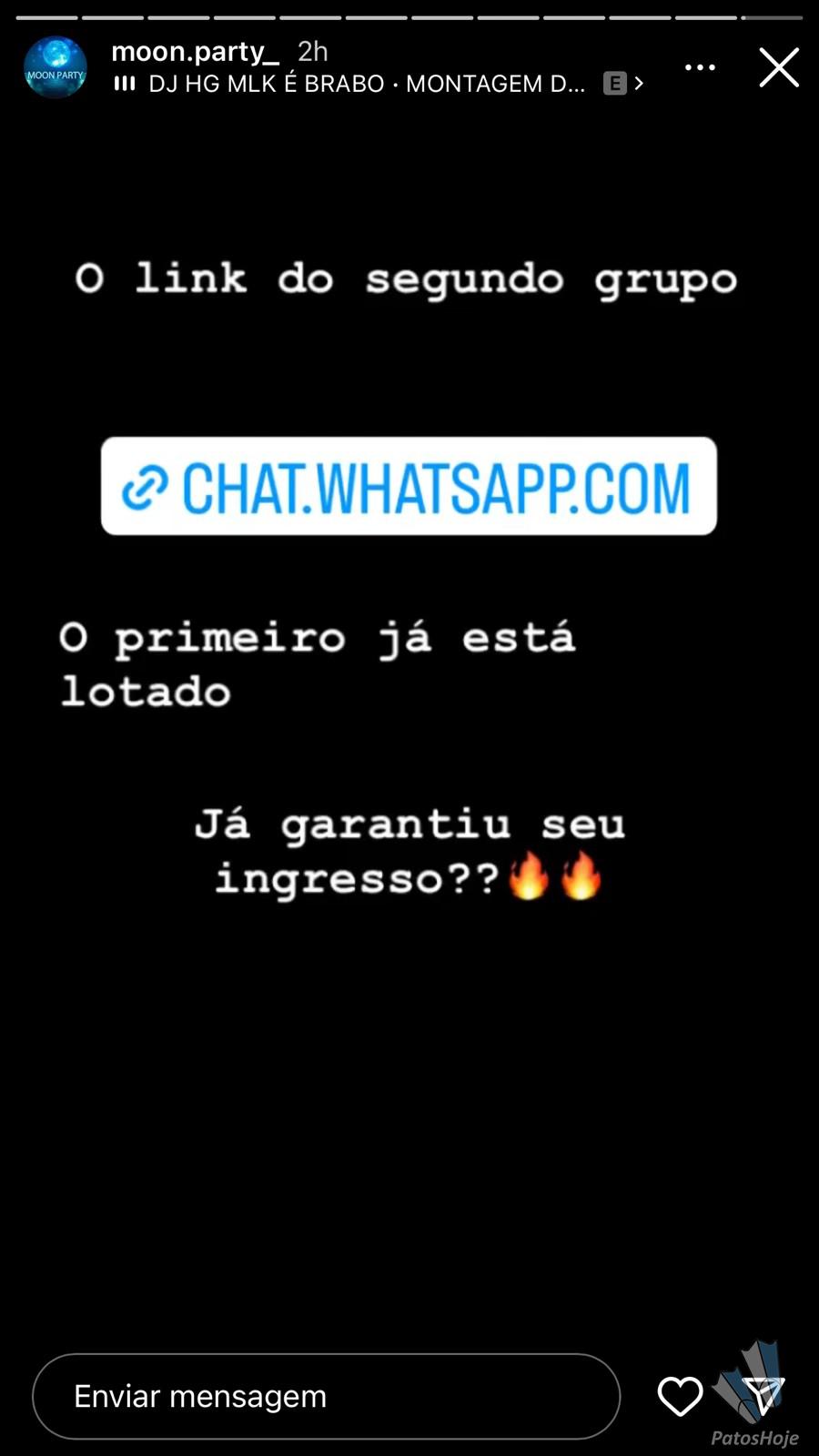Share the story via the send icon

(x=763, y=1395)
